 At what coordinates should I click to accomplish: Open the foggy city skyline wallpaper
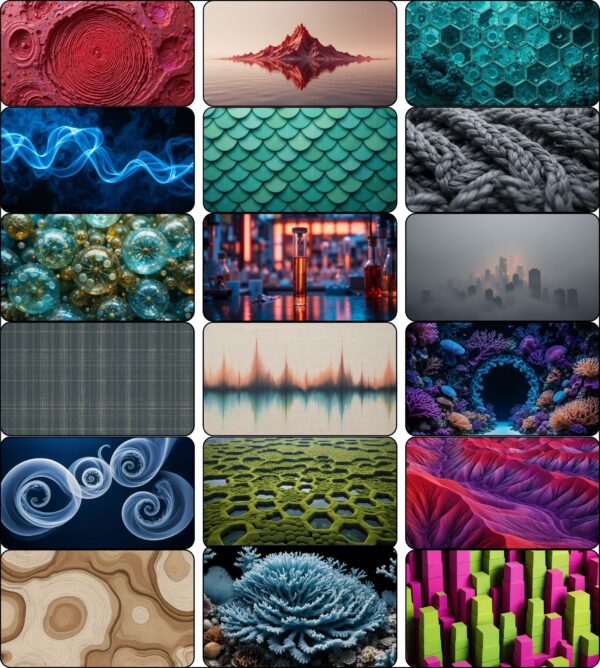pyautogui.click(x=502, y=267)
